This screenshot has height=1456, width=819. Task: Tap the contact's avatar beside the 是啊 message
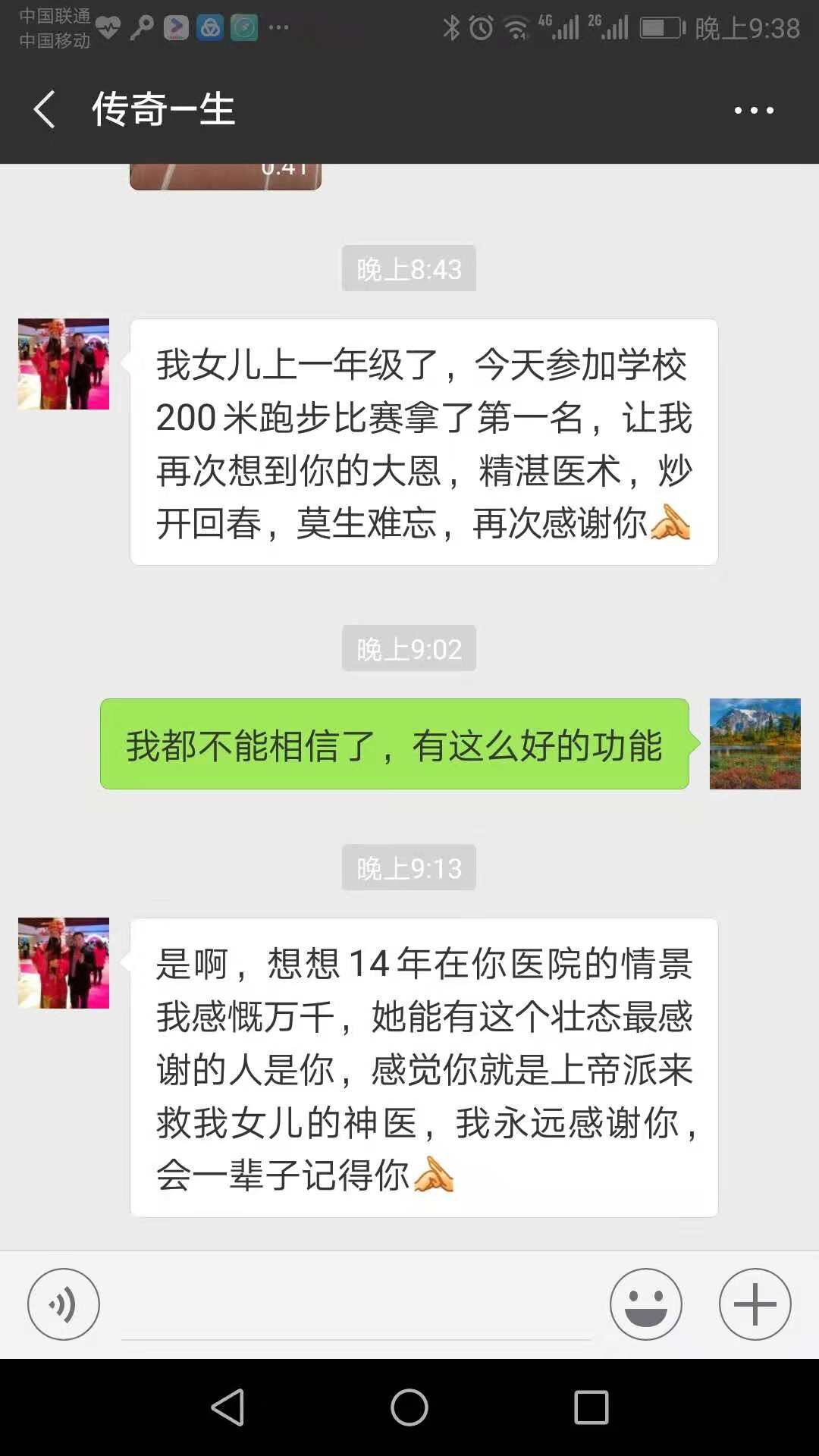point(64,963)
